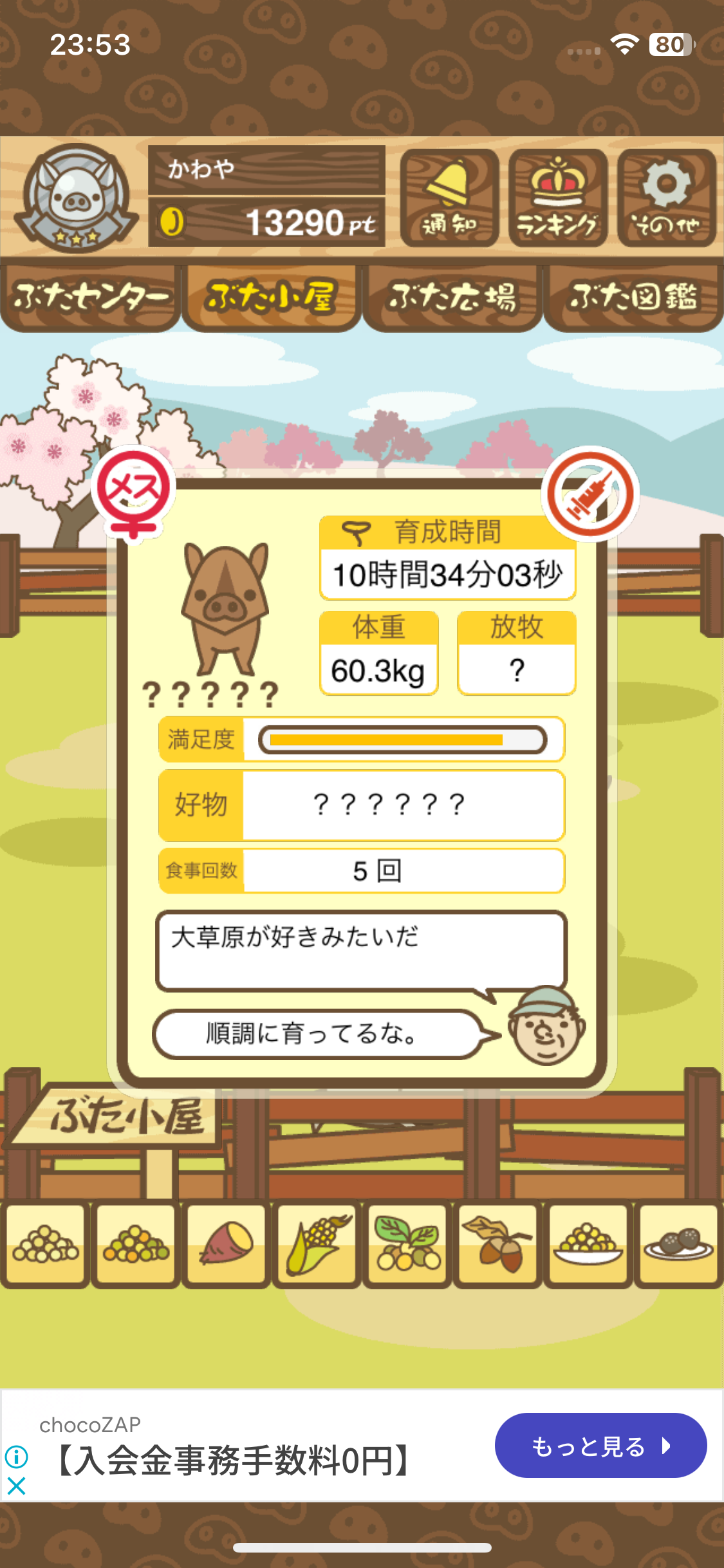The width and height of the screenshot is (724, 1568).
Task: Feed the pig the corn cob
Action: 317,1245
